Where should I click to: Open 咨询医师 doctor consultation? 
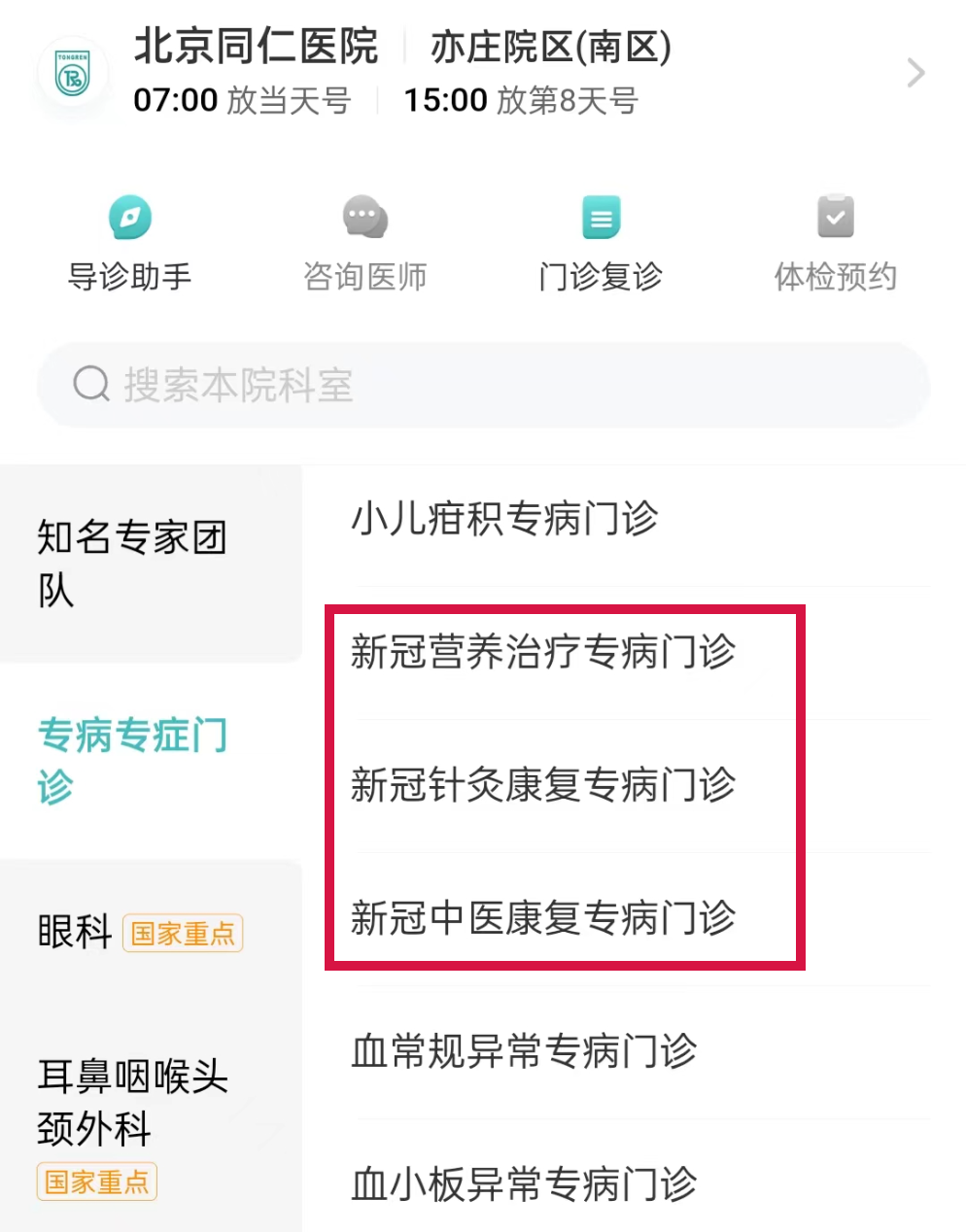(x=364, y=244)
